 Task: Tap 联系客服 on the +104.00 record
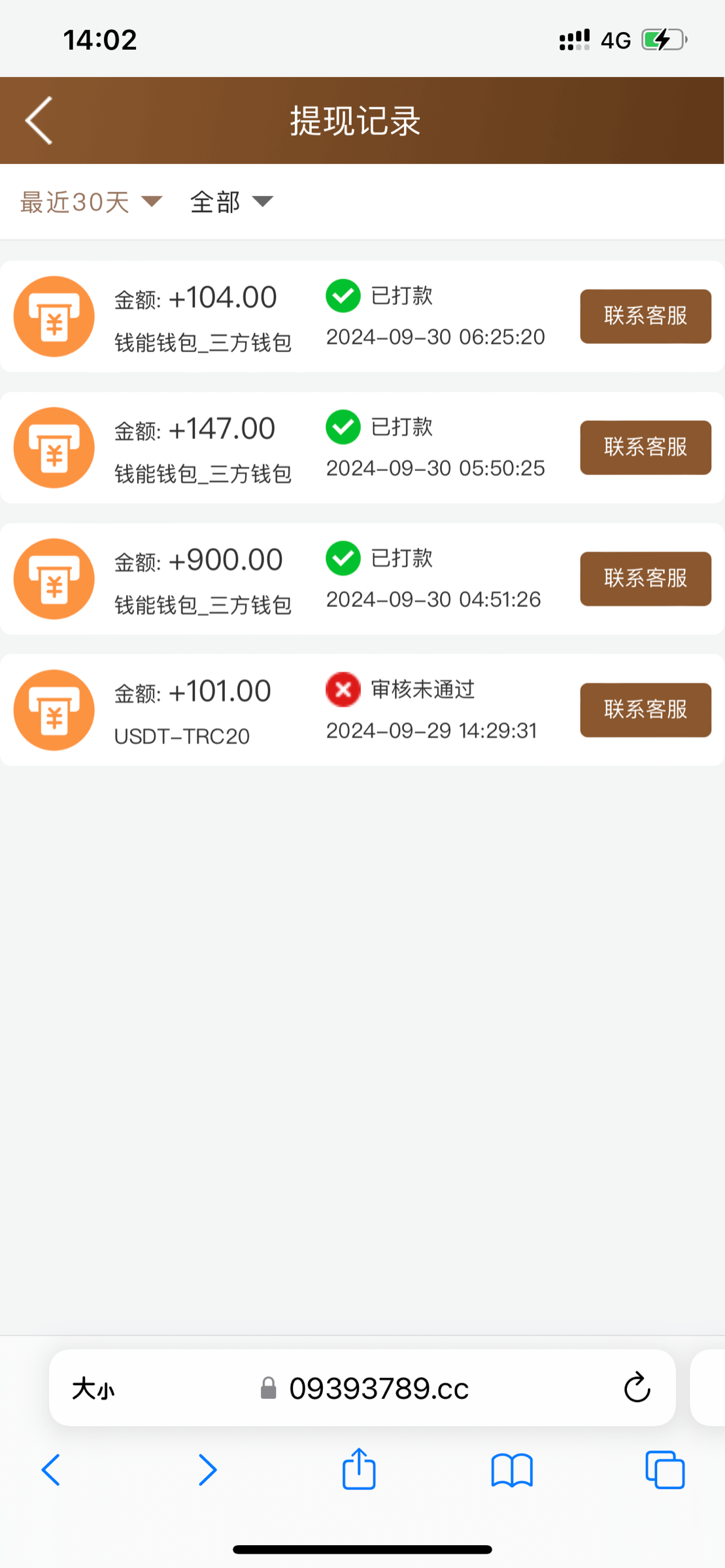click(x=645, y=316)
